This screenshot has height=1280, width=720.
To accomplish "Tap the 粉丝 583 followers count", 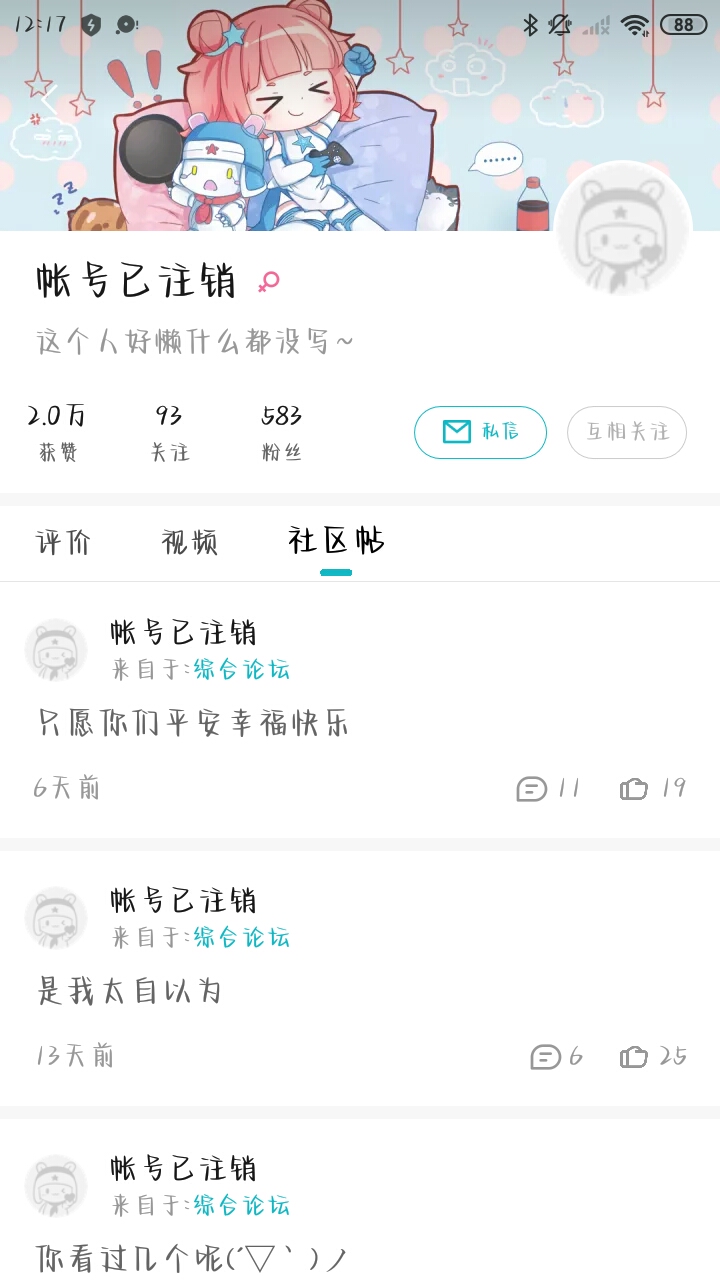I will [282, 428].
